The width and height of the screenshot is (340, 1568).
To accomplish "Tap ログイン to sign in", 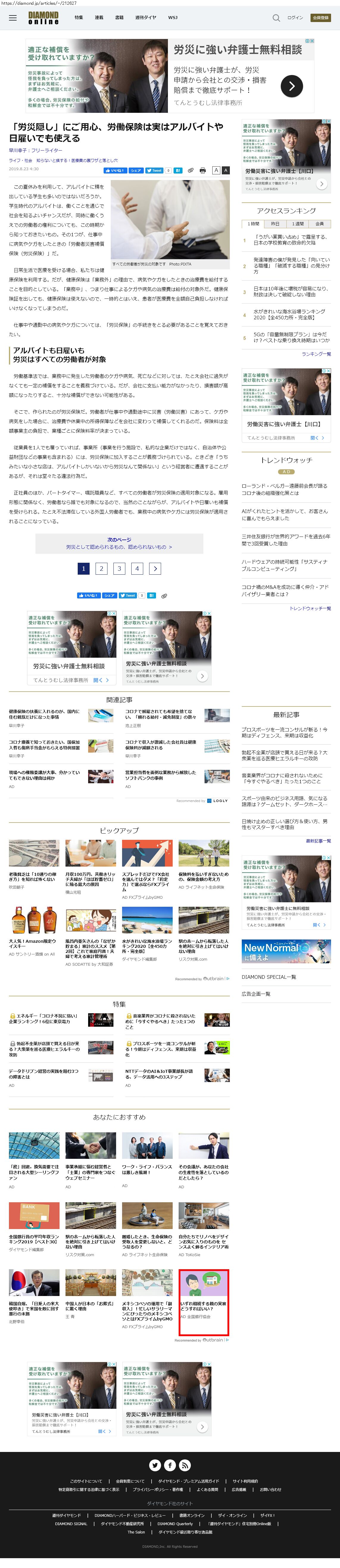I will (295, 18).
